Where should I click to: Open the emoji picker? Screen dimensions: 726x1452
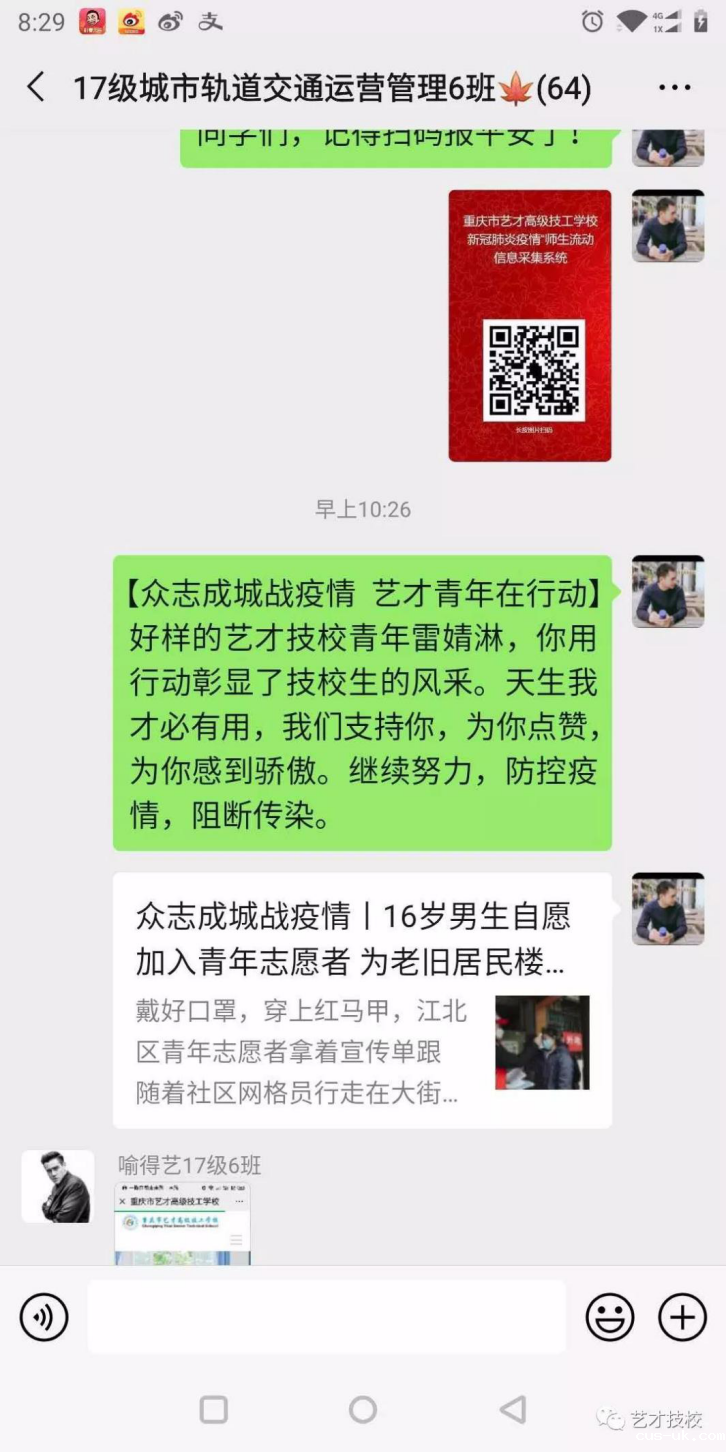pos(609,1317)
